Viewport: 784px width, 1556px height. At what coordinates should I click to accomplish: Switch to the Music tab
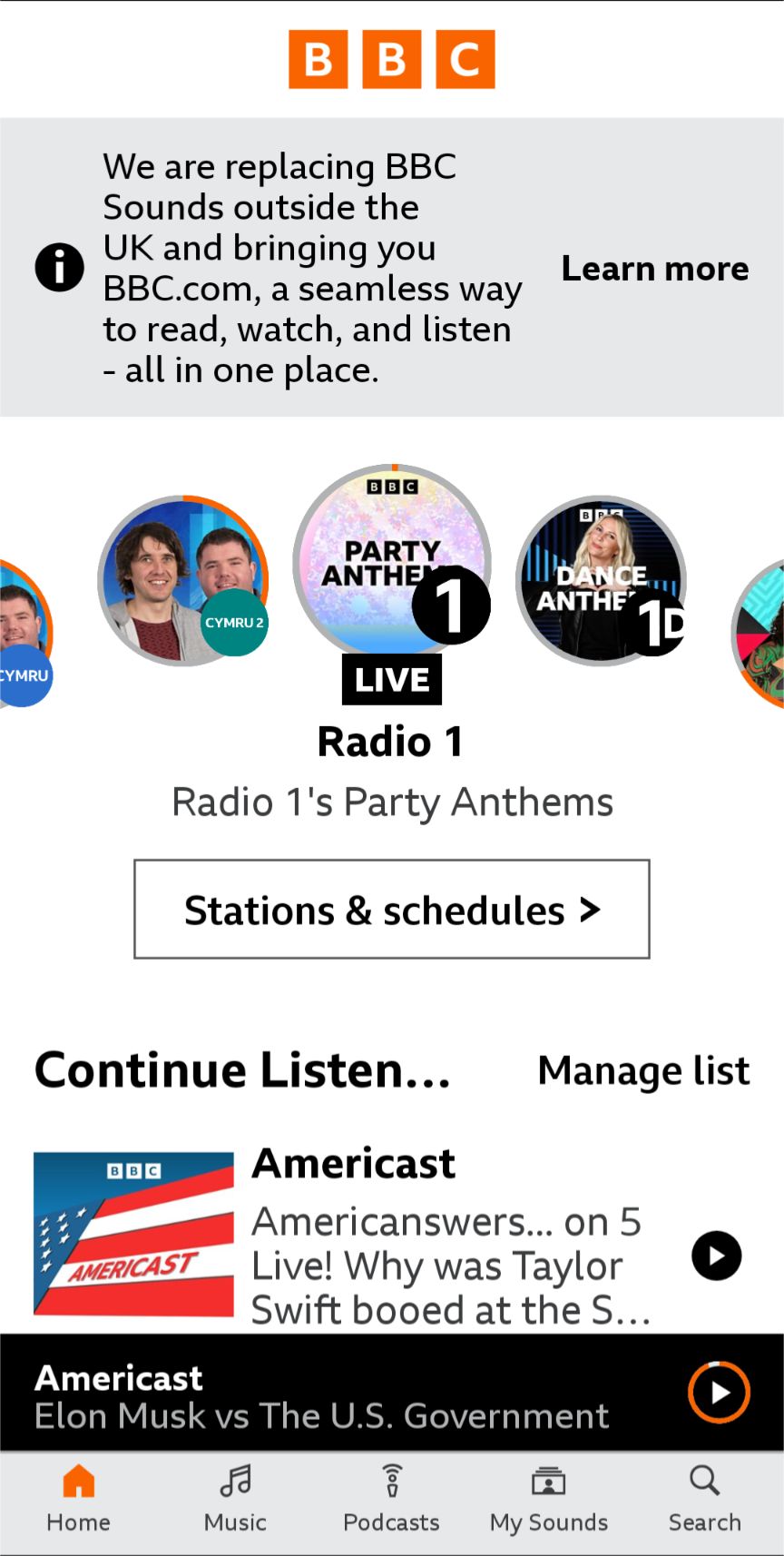coord(235,1499)
